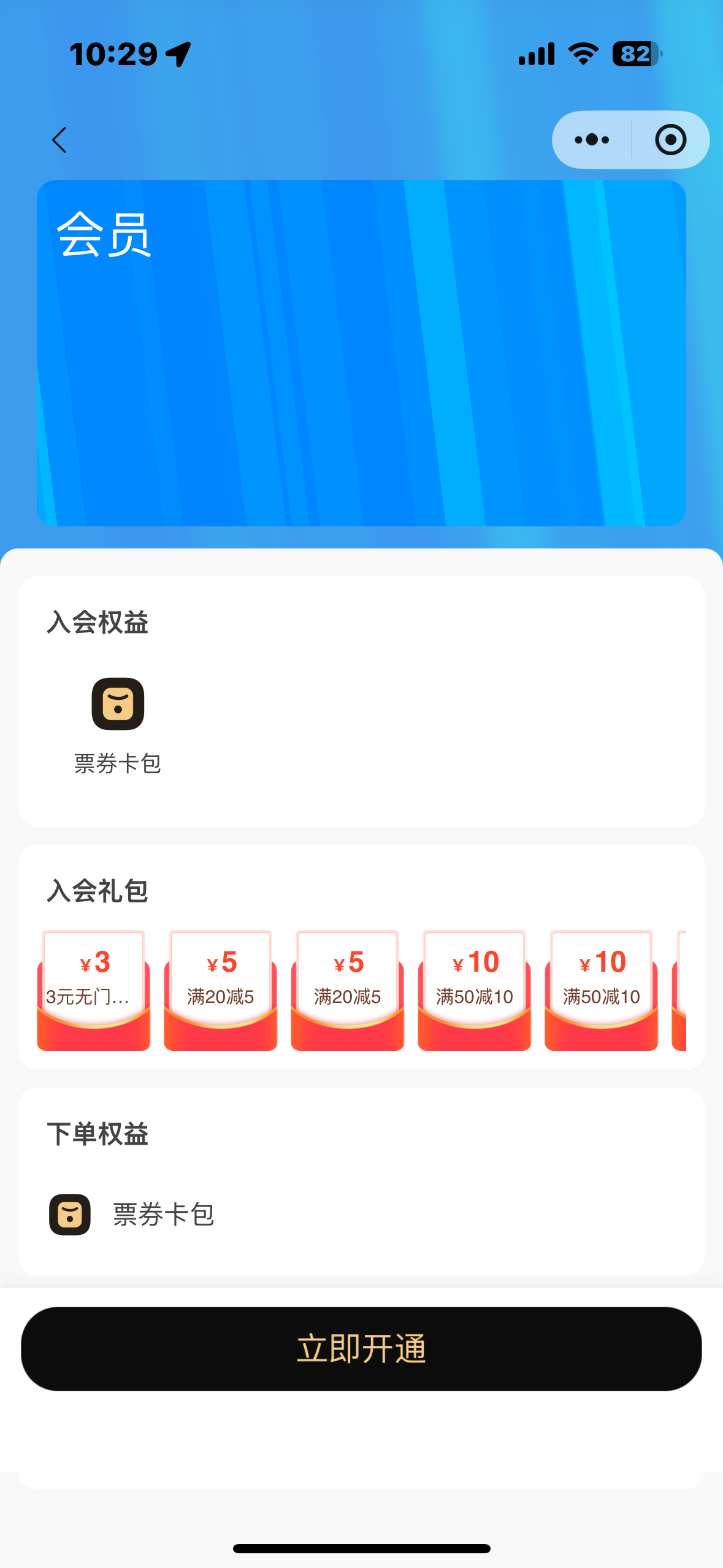Close the mini program with the circle button
723x1568 pixels.
point(670,140)
